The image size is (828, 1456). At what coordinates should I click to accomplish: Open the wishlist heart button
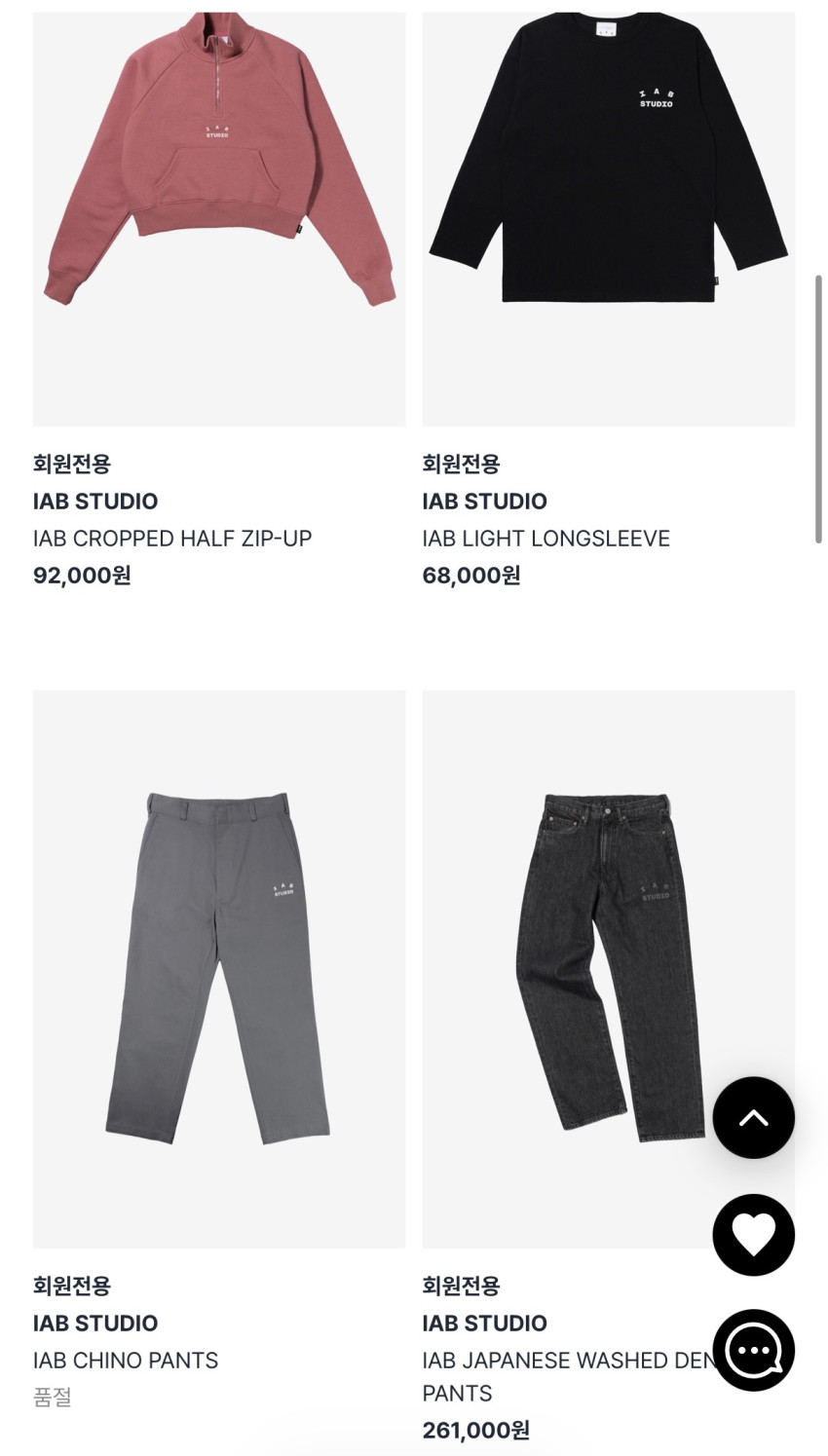pyautogui.click(x=753, y=1235)
